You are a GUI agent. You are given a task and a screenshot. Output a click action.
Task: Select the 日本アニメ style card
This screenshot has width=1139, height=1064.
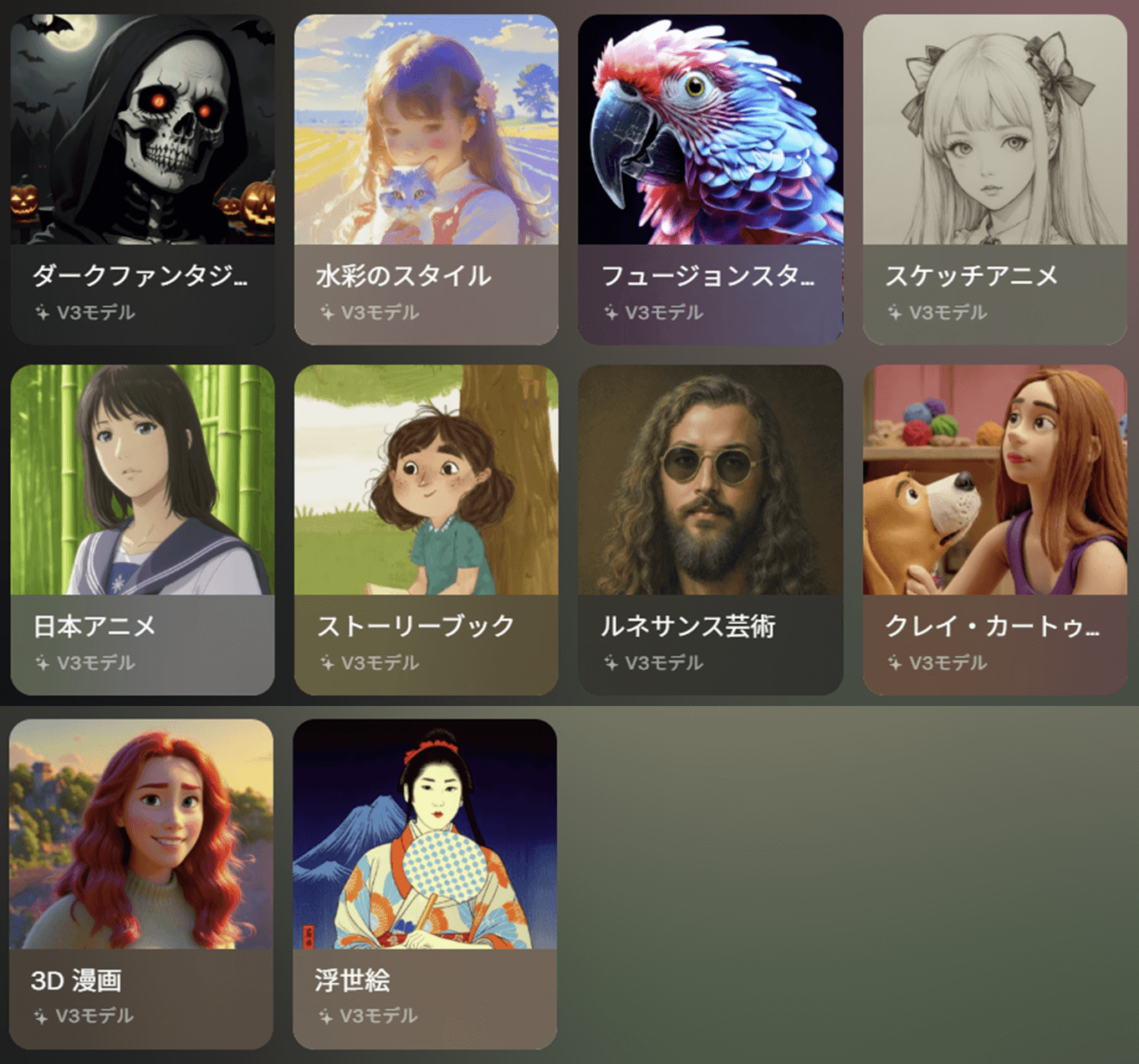[x=142, y=529]
